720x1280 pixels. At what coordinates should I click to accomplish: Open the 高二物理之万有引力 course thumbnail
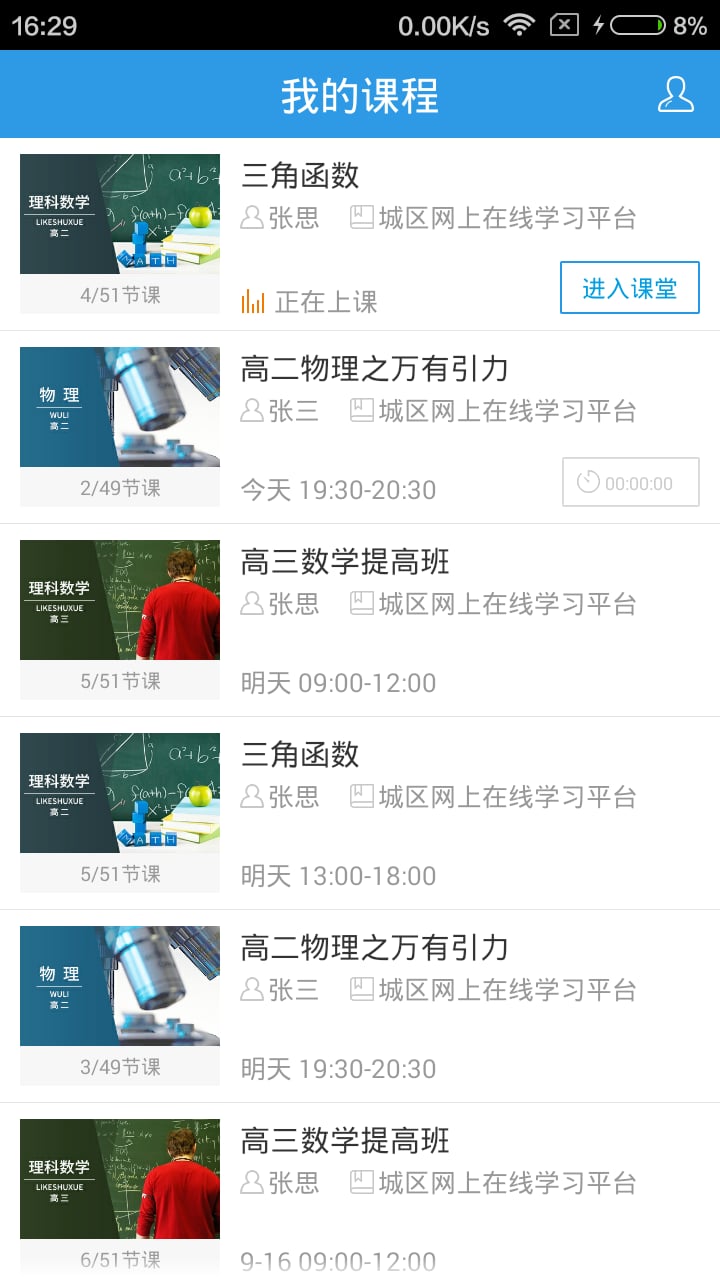click(x=119, y=406)
